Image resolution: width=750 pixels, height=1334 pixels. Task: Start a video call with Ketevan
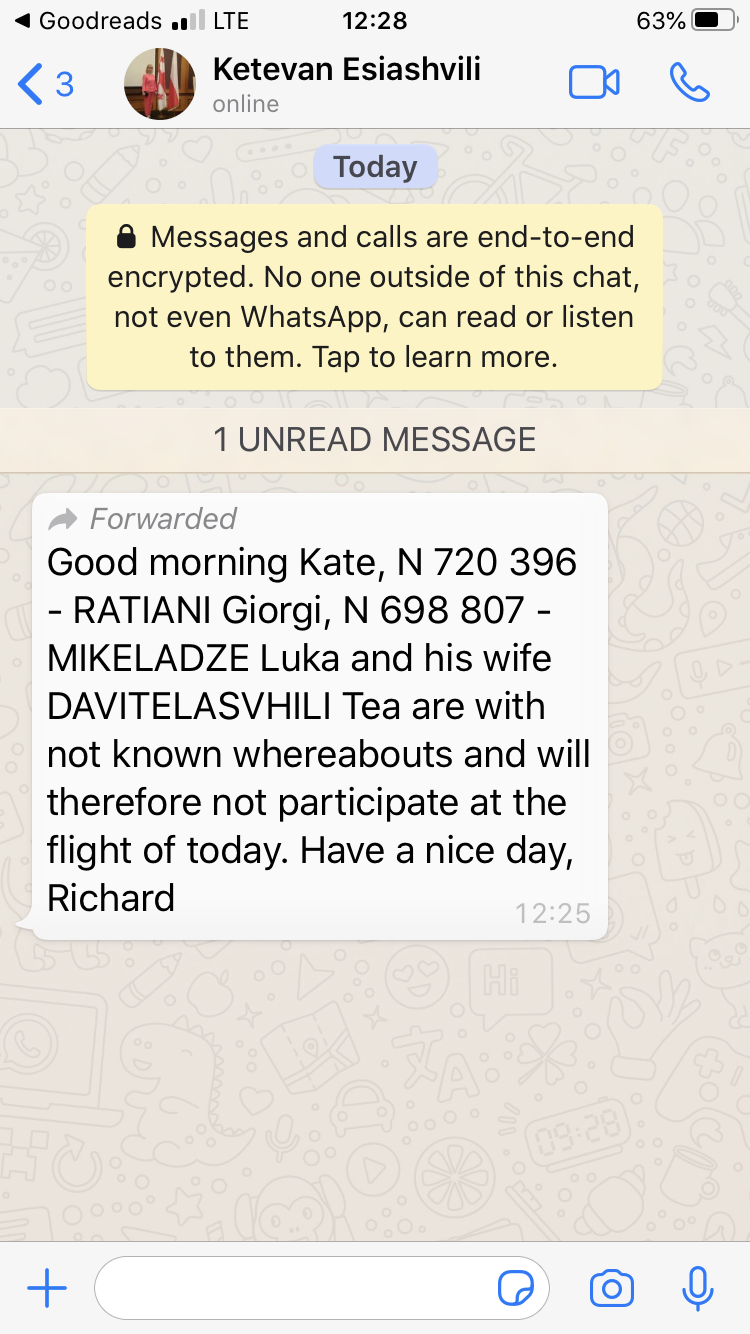click(x=594, y=83)
